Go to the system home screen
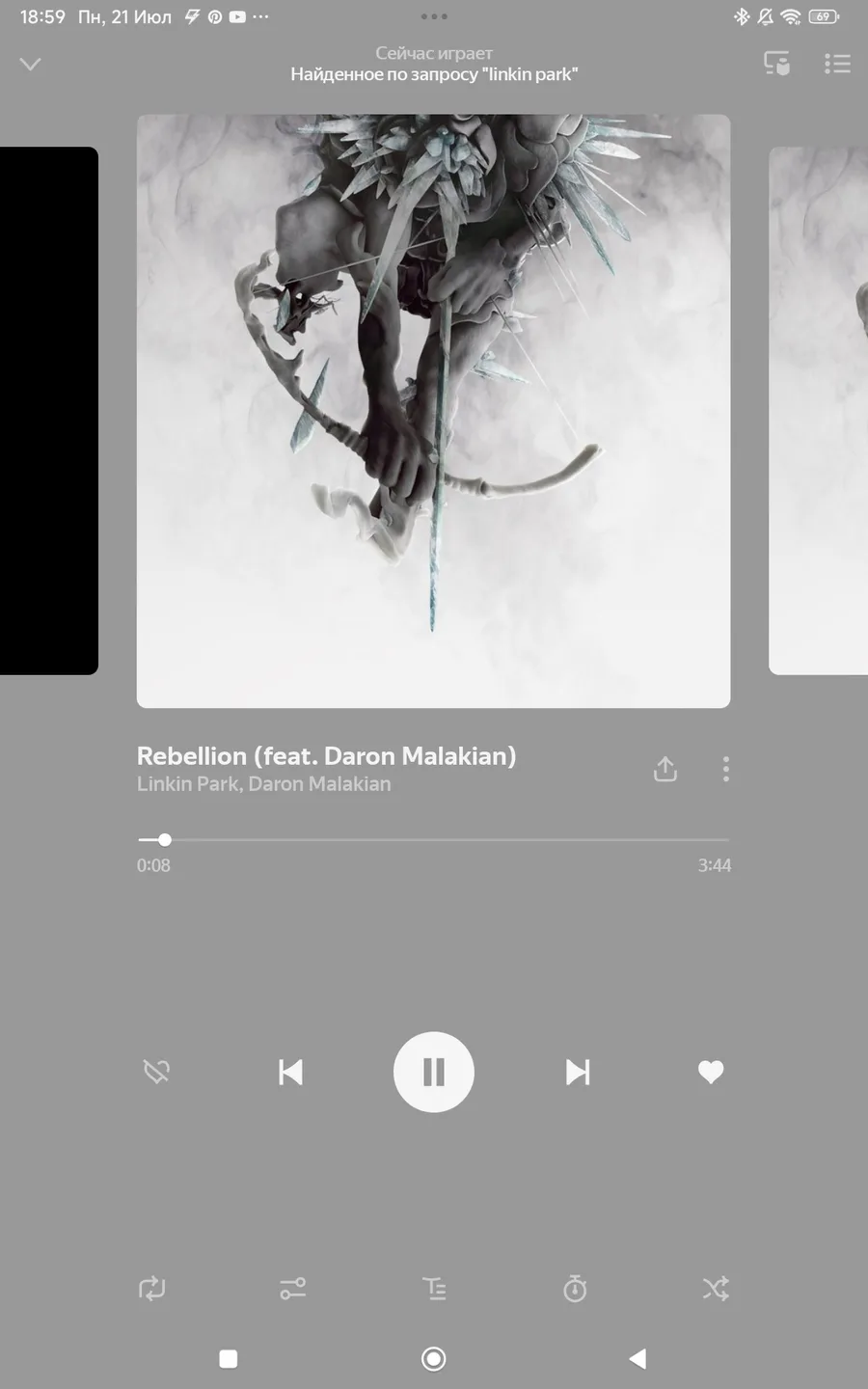Image resolution: width=868 pixels, height=1389 pixels. 434,1359
